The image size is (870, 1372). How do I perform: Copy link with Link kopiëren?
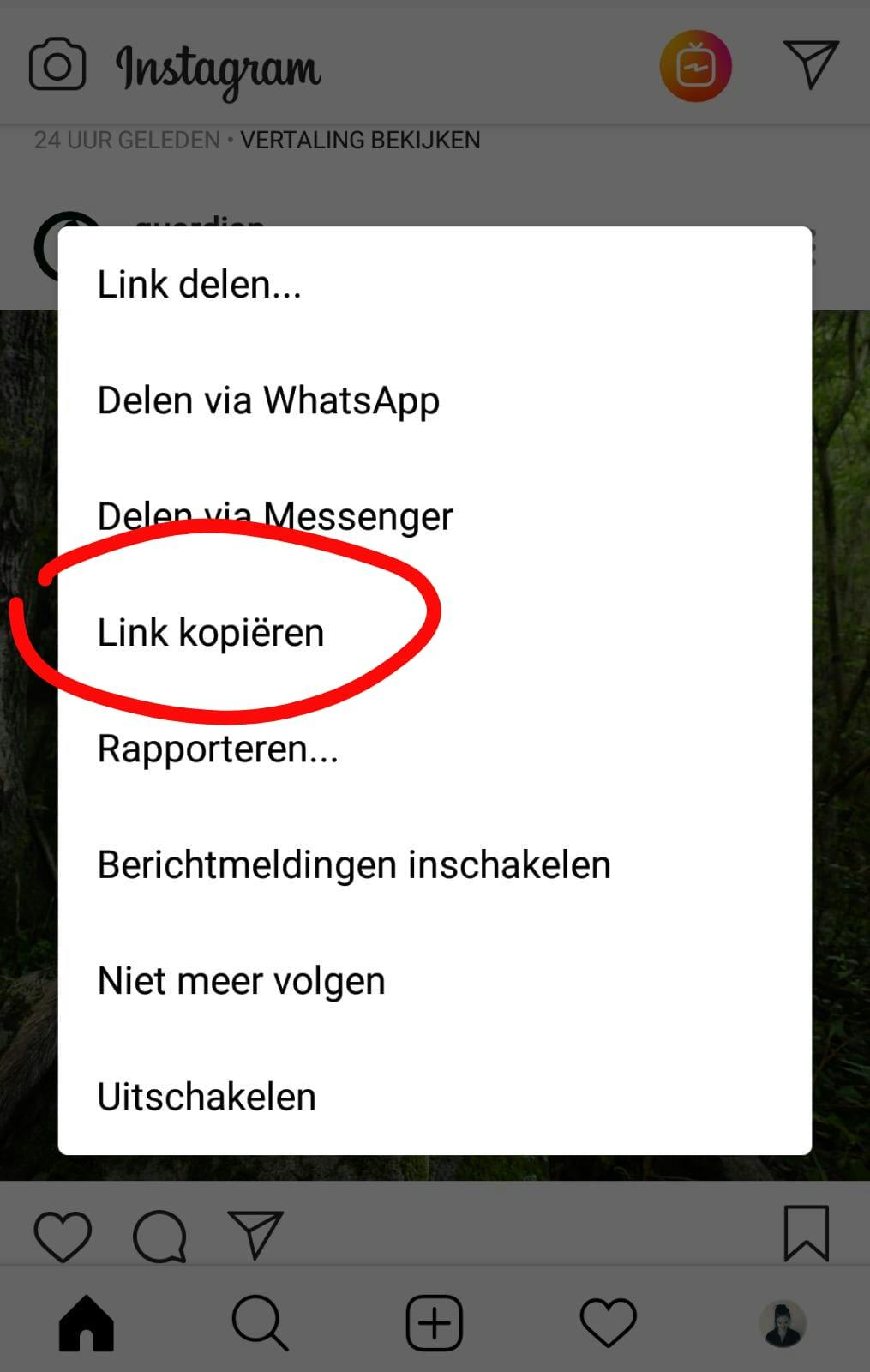point(211,633)
